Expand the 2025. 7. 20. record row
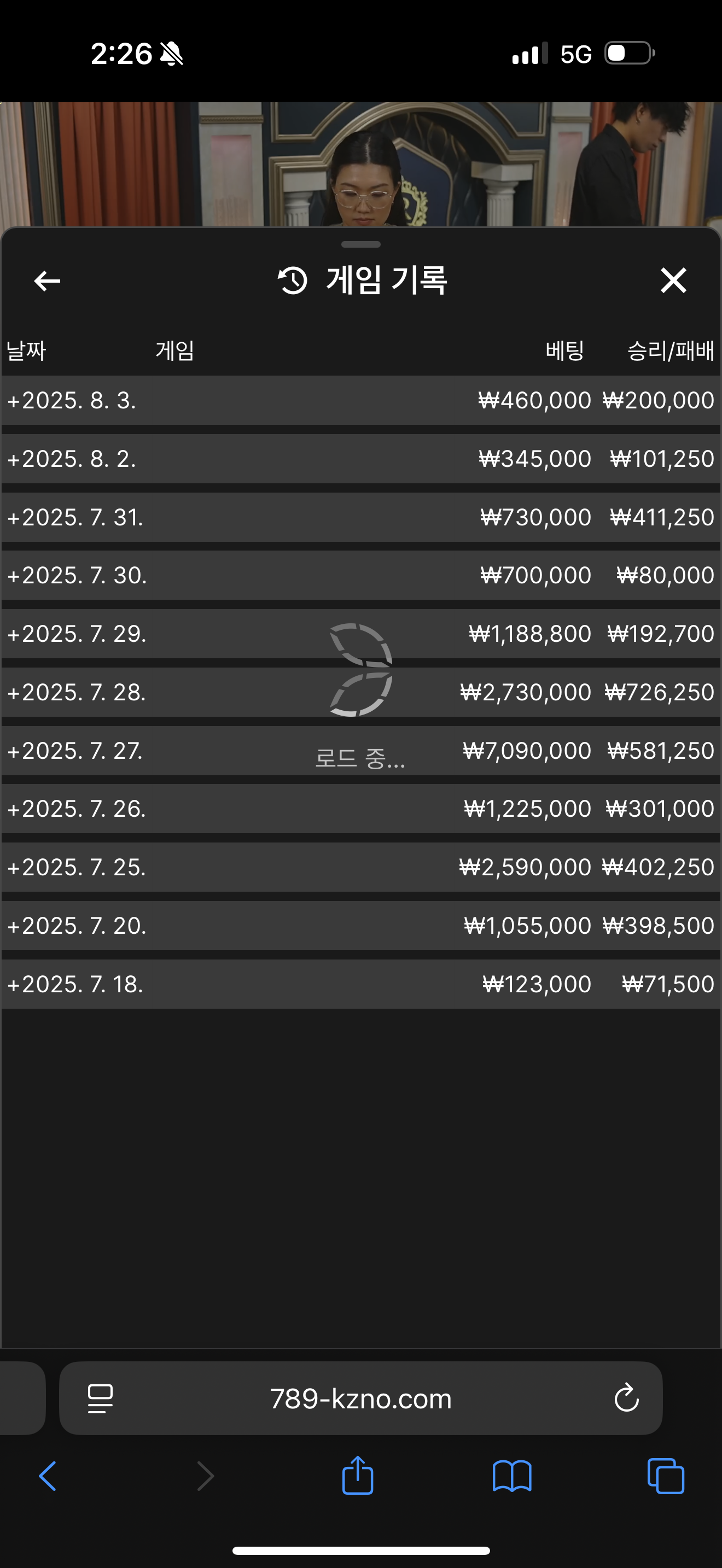The image size is (722, 1568). point(361,926)
